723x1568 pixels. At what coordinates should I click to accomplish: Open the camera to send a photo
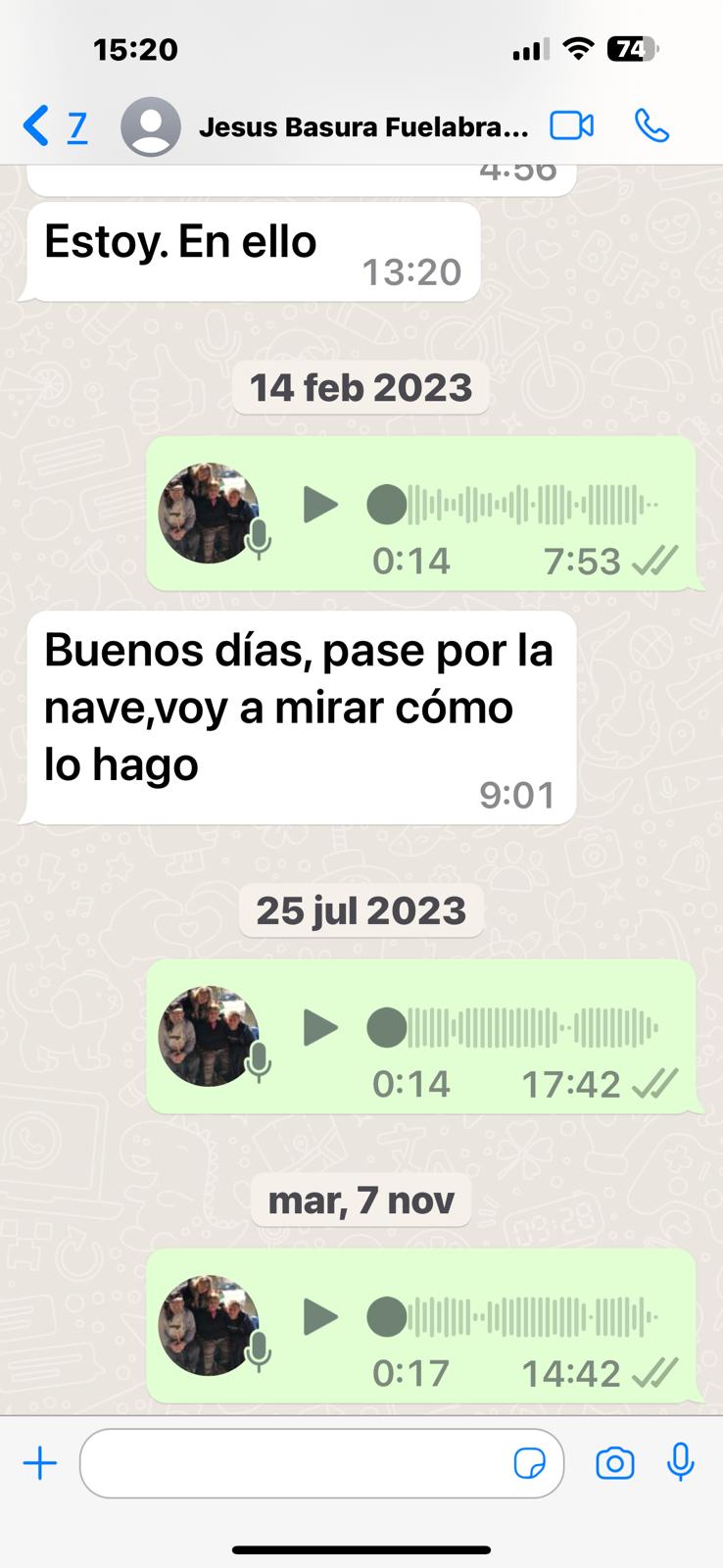coord(614,1464)
